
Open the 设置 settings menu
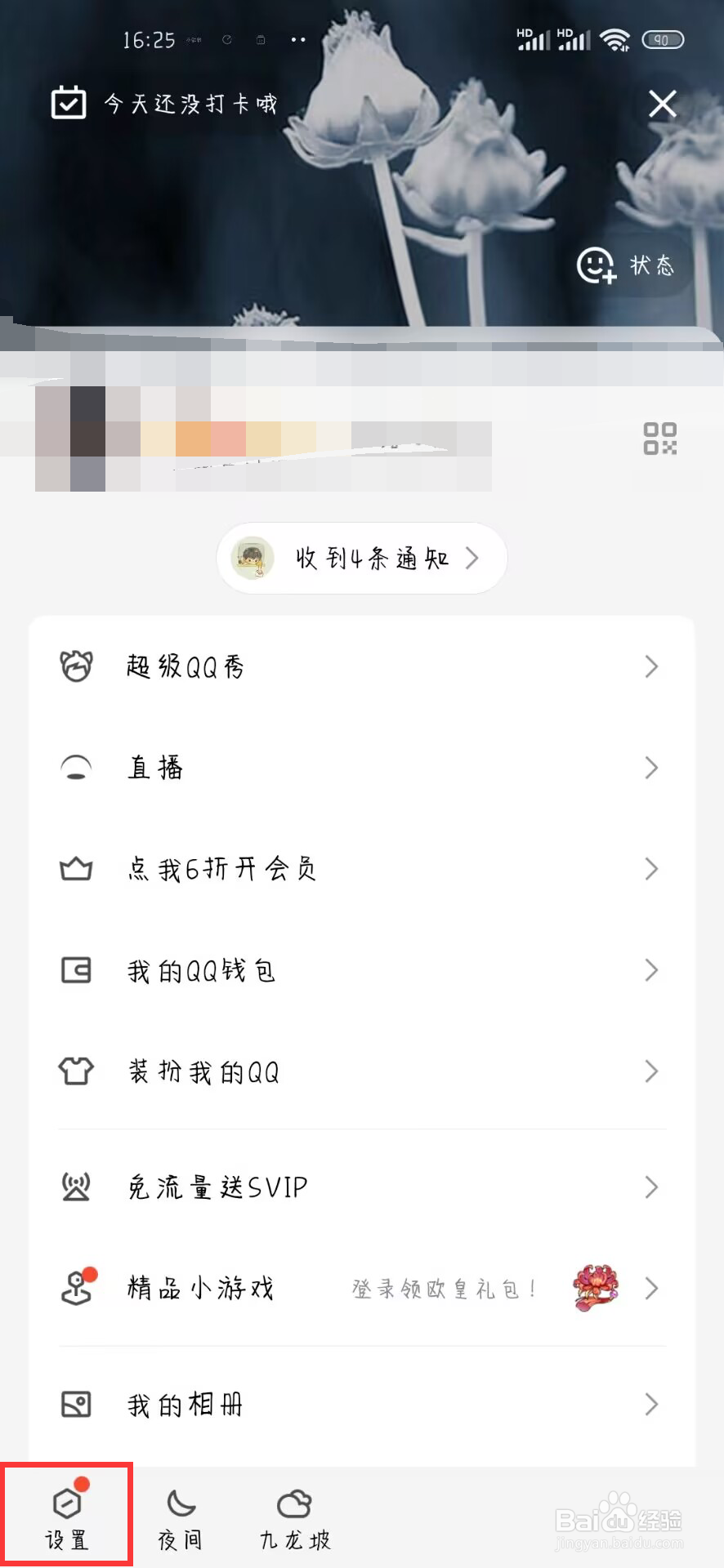click(67, 1517)
